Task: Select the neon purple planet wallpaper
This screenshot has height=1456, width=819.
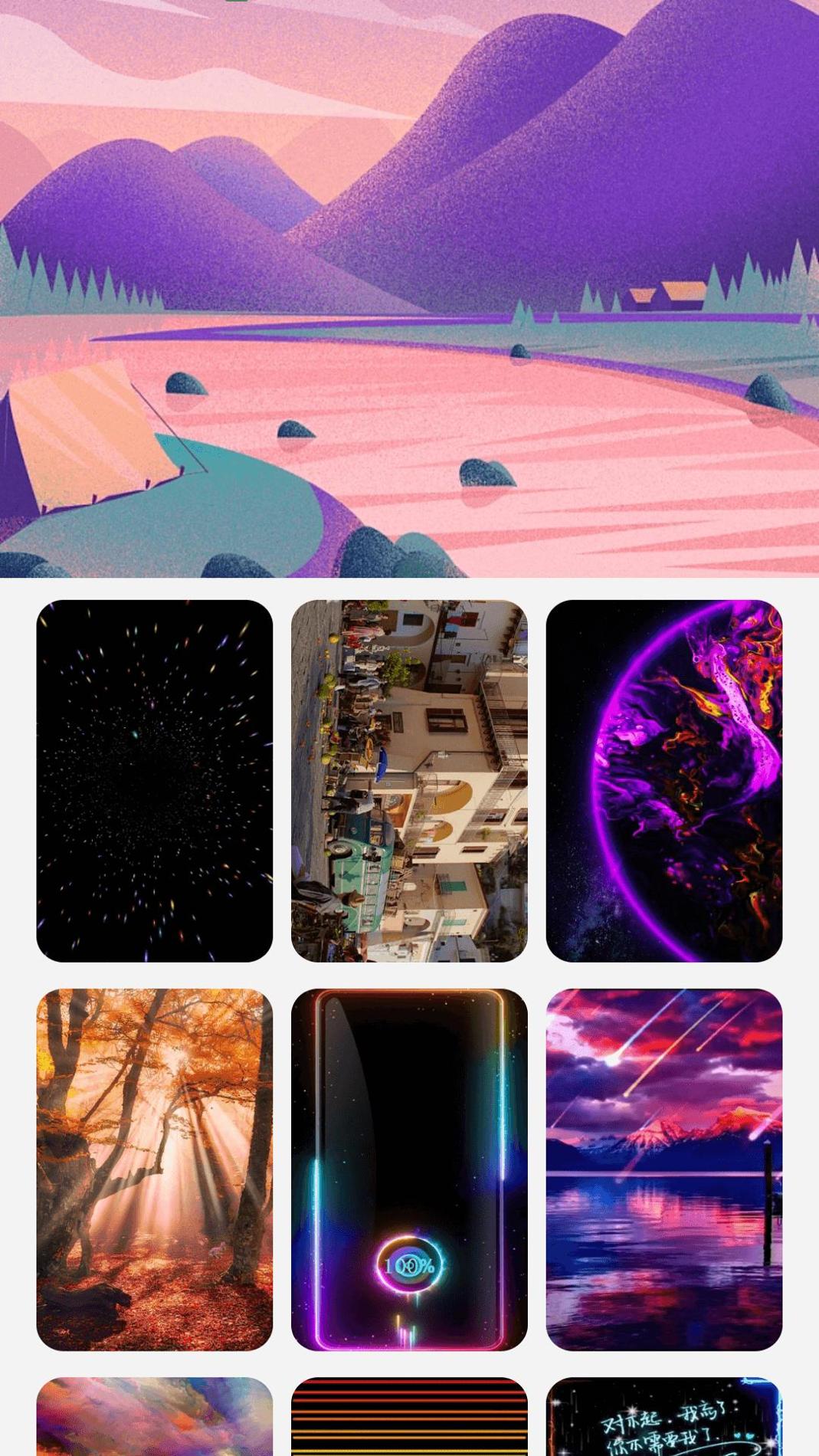Action: [663, 780]
